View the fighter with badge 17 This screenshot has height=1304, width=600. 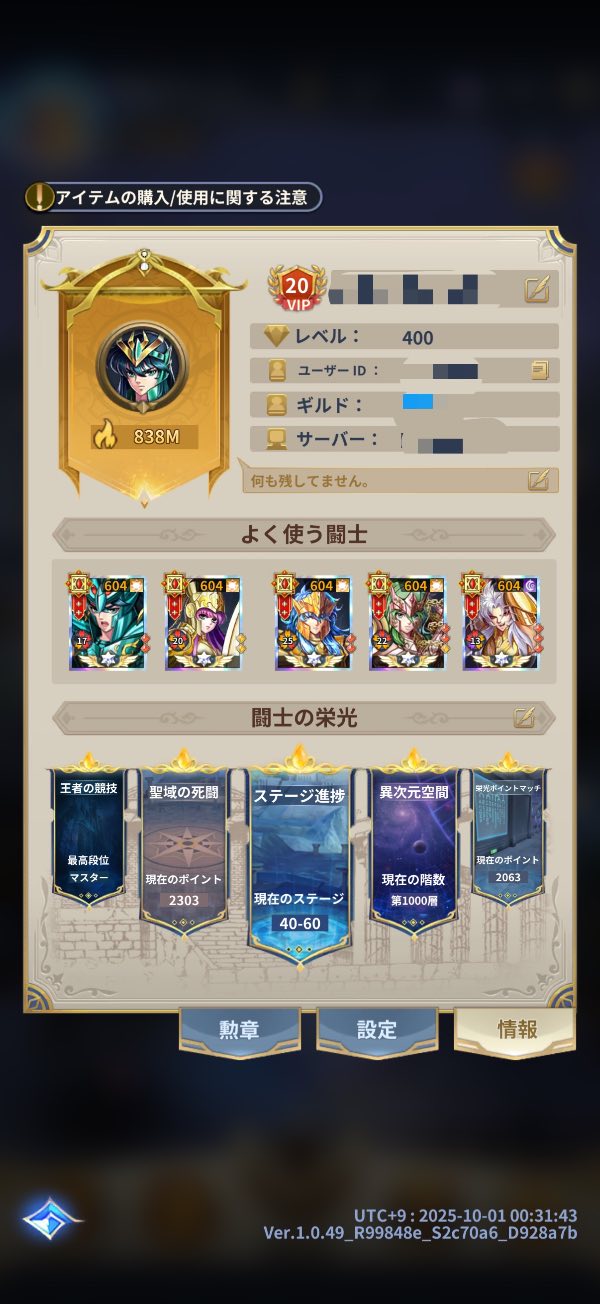click(107, 623)
